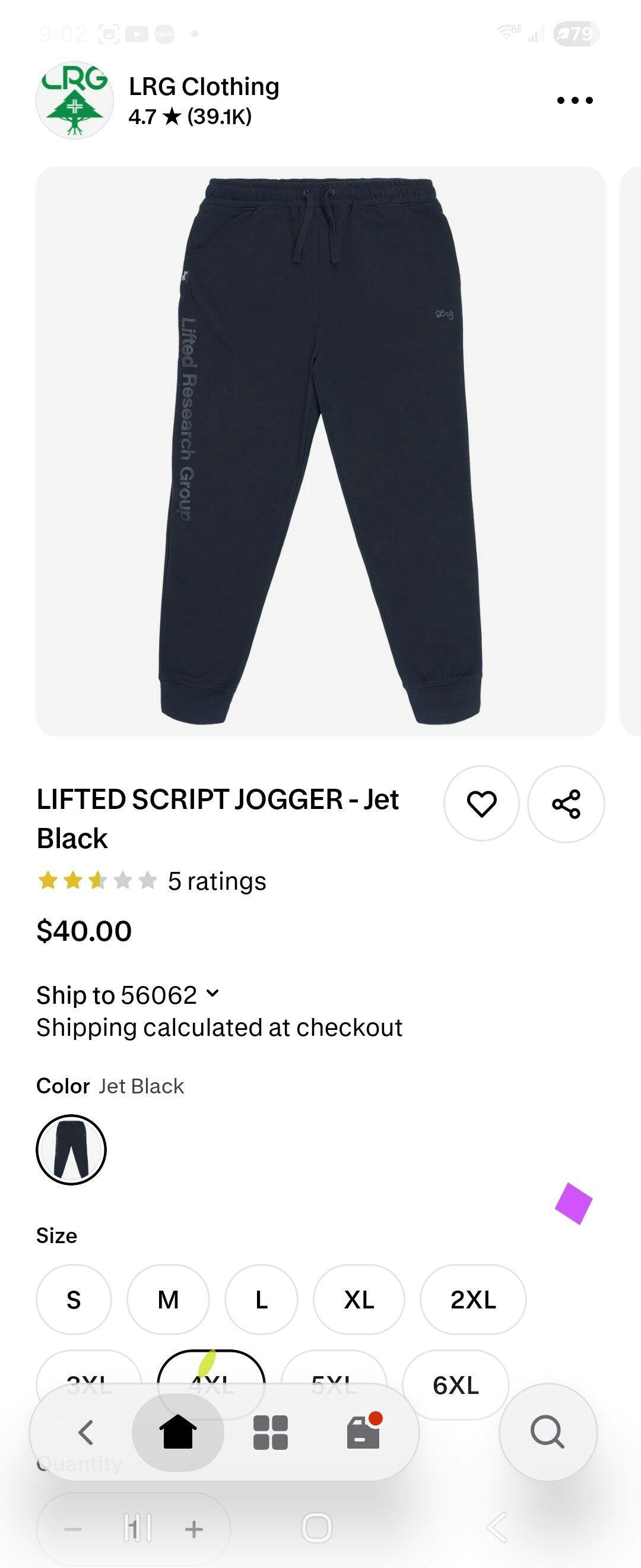Save the jogger to favorites with the heart icon
Viewport: 641px width, 1568px height.
481,804
